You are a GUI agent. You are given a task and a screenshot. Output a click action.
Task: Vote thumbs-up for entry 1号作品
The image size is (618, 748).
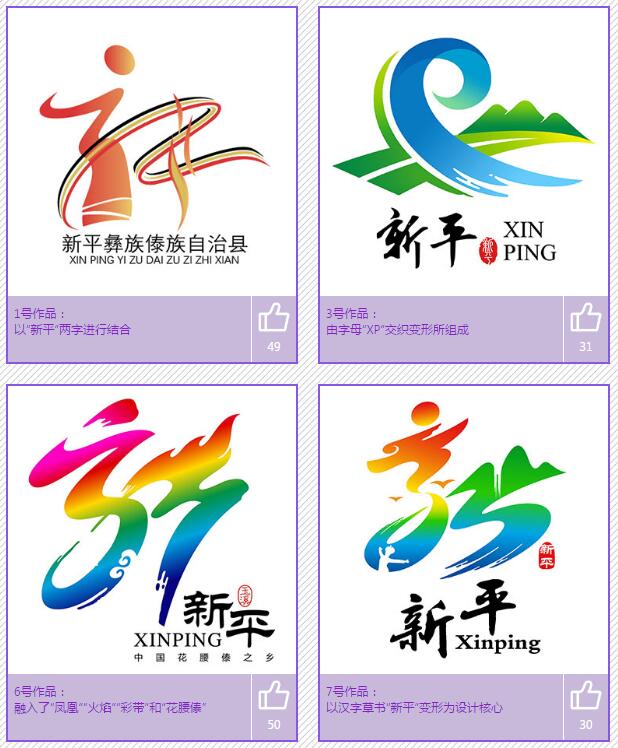point(273,319)
